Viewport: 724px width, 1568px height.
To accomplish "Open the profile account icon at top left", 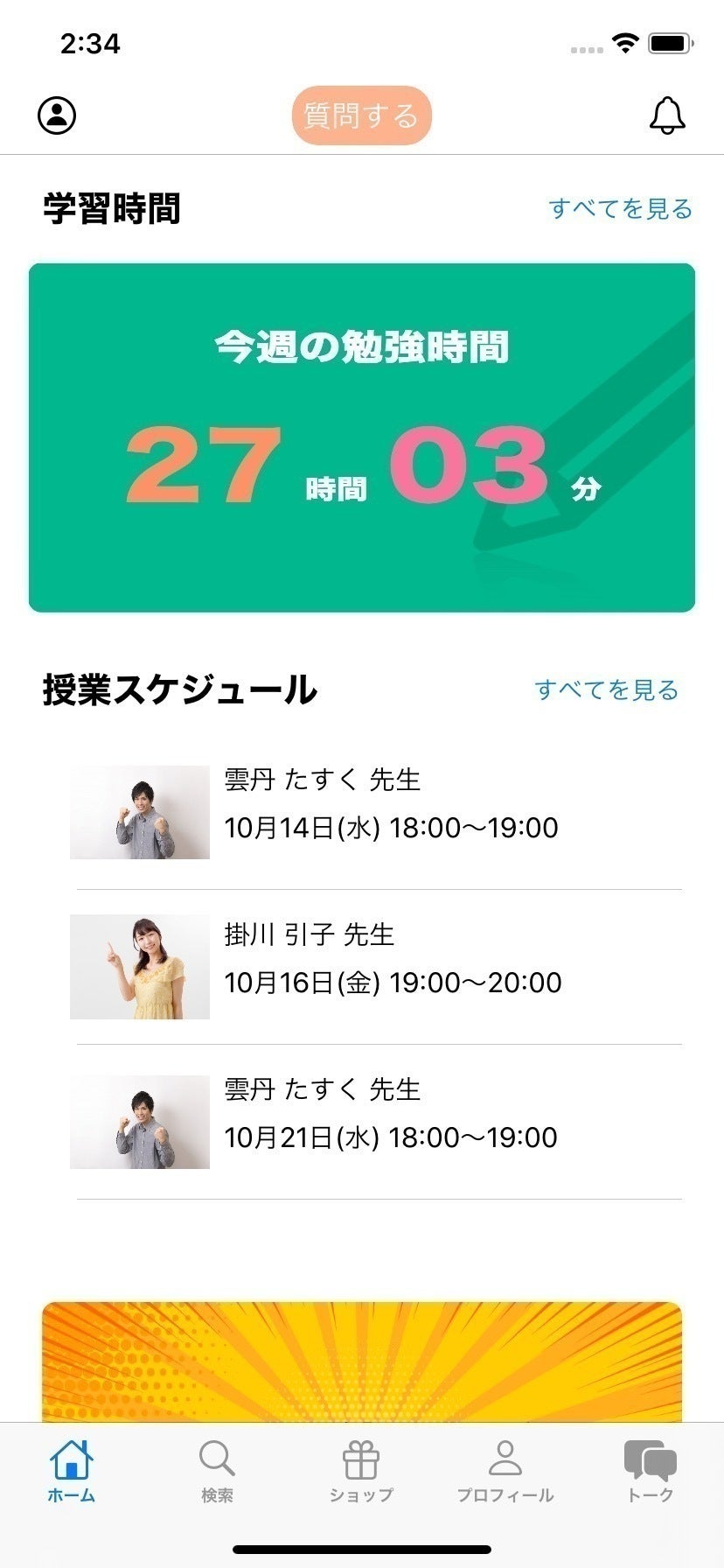I will tap(58, 115).
